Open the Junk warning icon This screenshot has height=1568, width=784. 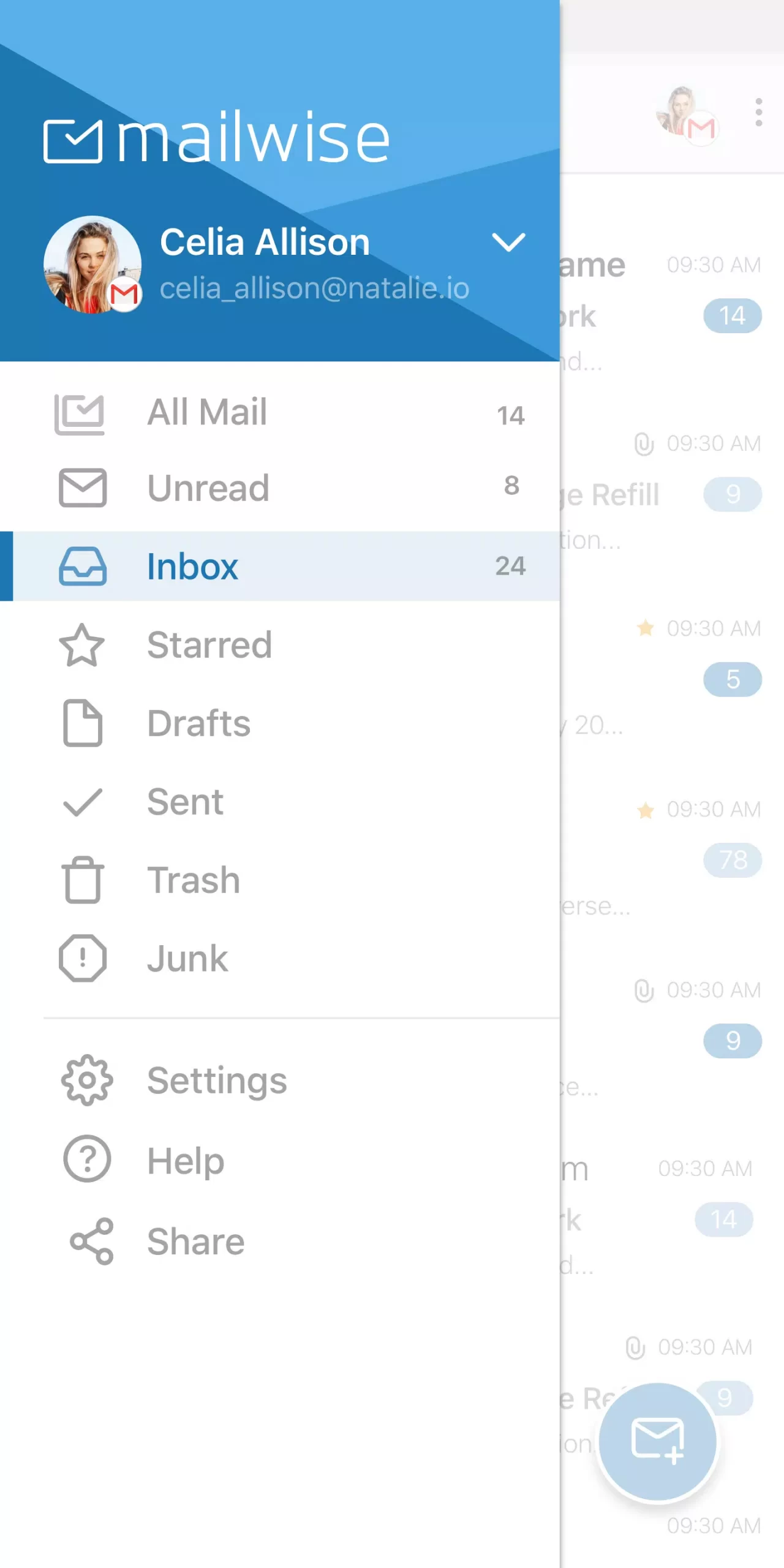point(83,957)
